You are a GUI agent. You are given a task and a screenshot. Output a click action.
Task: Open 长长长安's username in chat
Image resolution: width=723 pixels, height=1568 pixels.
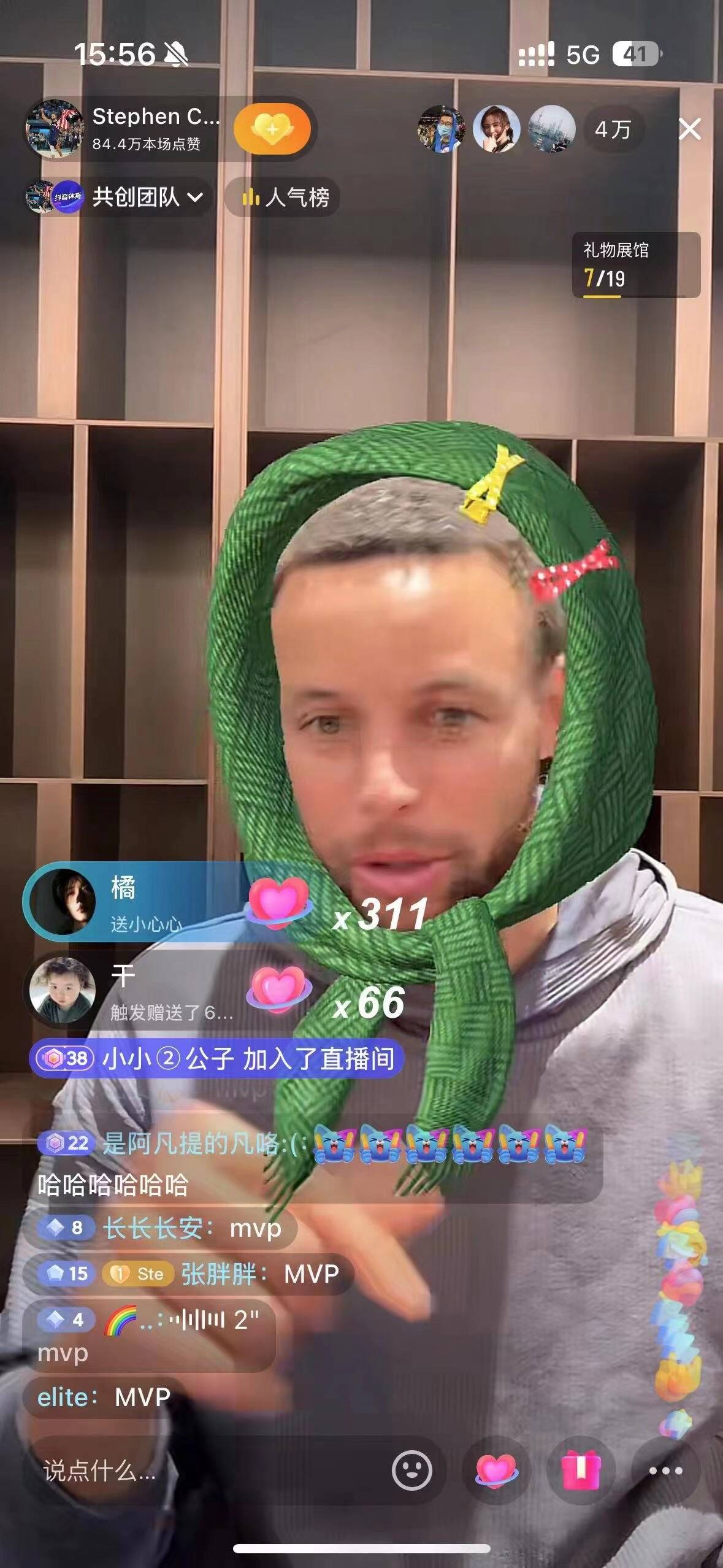(152, 1228)
